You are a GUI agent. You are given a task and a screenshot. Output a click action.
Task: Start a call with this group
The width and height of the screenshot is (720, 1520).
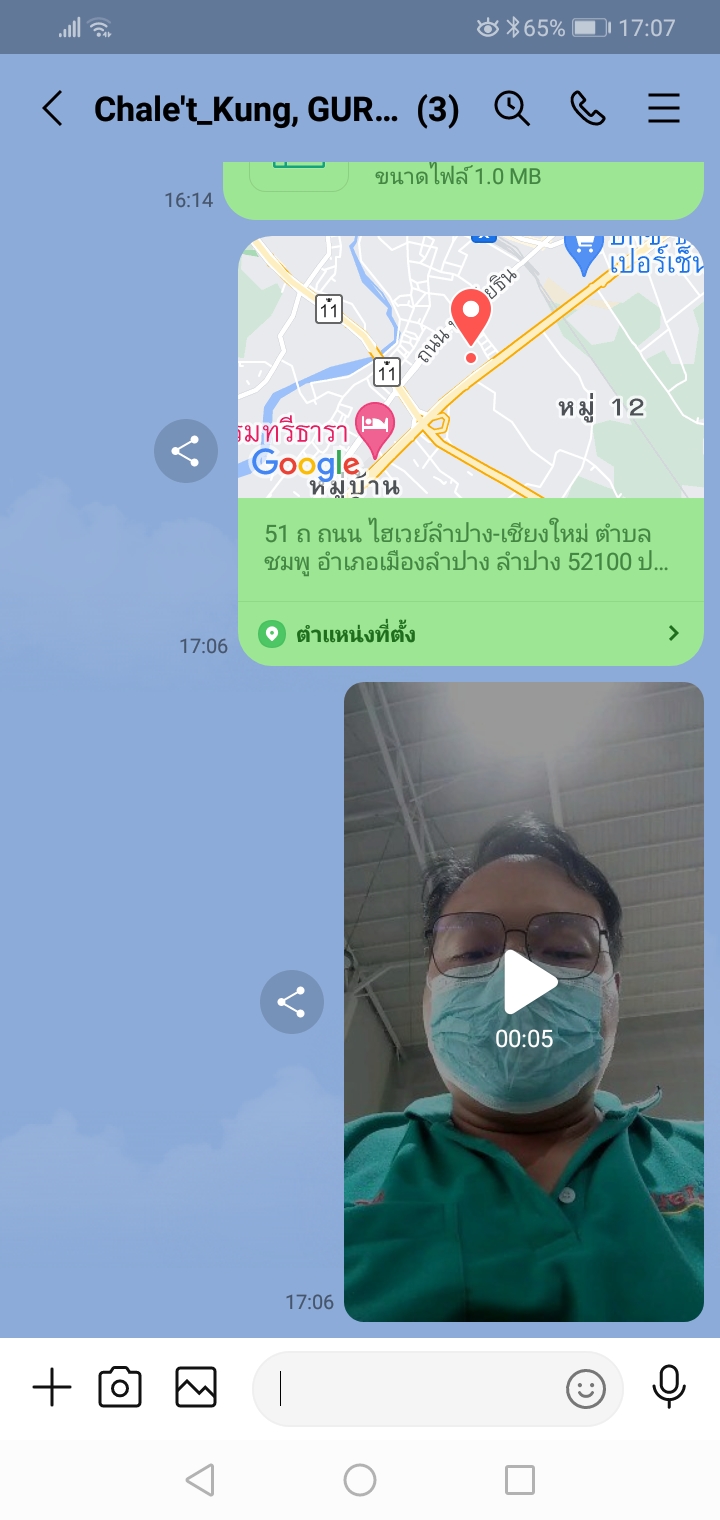tap(588, 108)
